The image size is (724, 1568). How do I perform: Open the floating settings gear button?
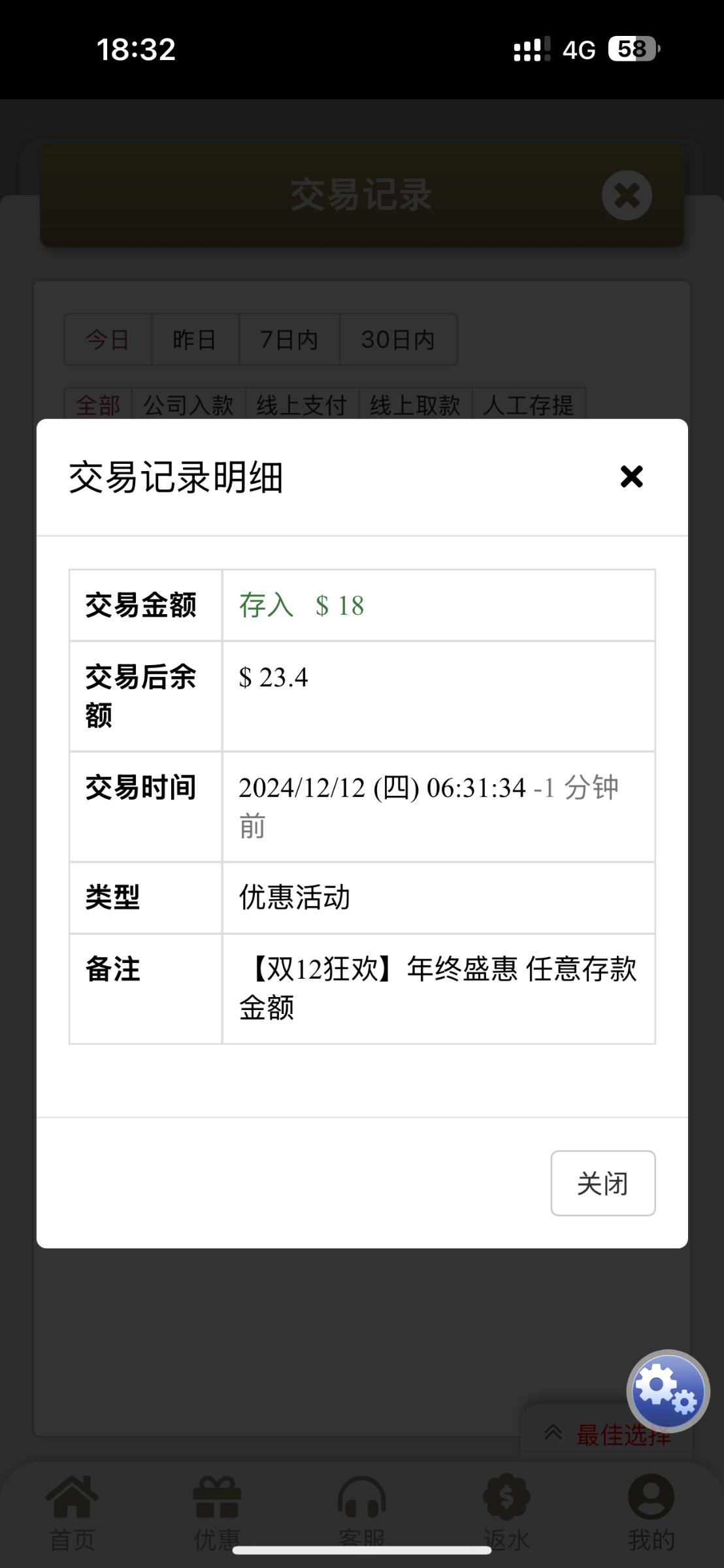click(x=667, y=1392)
